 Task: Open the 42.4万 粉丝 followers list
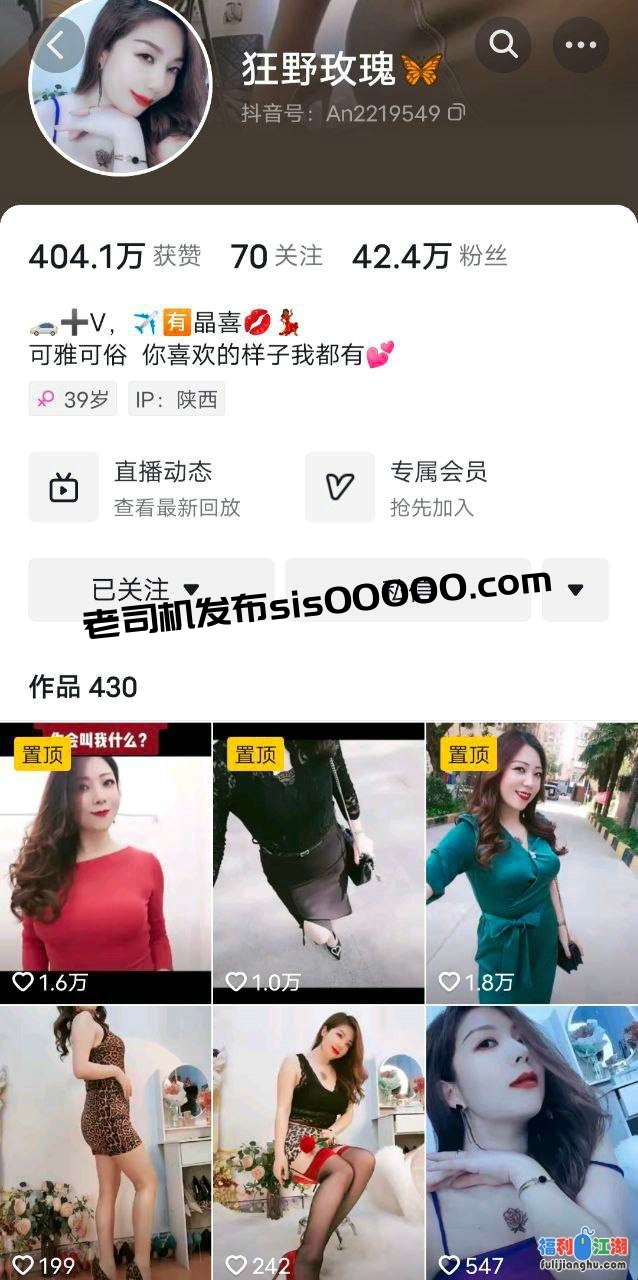[430, 257]
